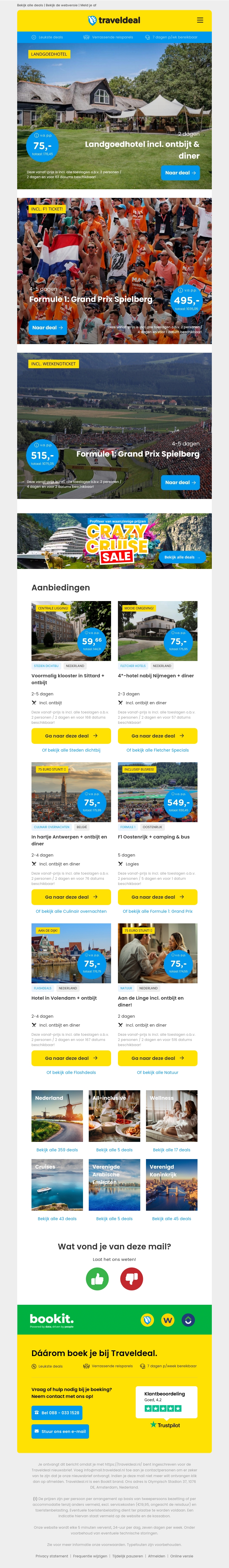View all Fletcher Specials
The image size is (229, 1568).
coord(157,750)
